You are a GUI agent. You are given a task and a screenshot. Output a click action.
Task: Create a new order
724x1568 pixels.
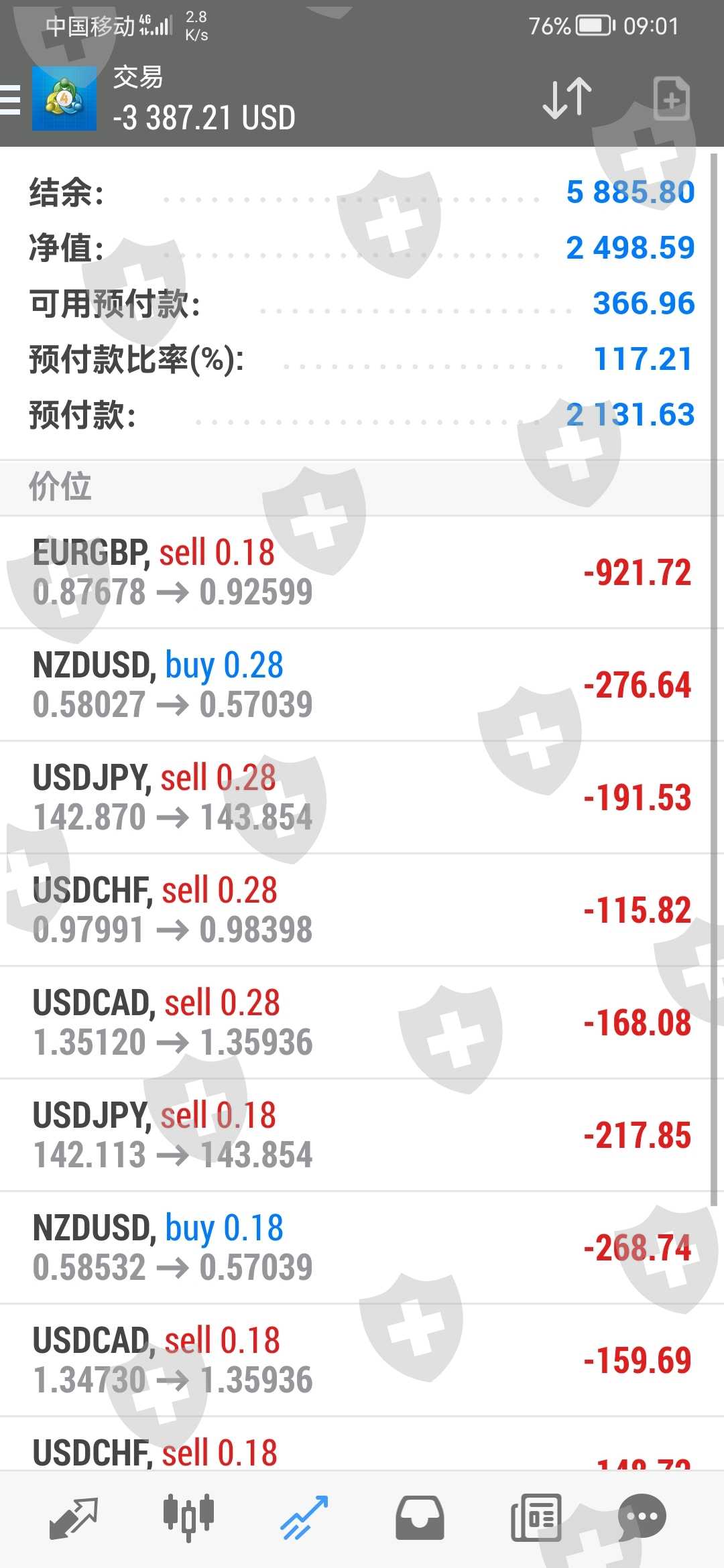coord(671,99)
